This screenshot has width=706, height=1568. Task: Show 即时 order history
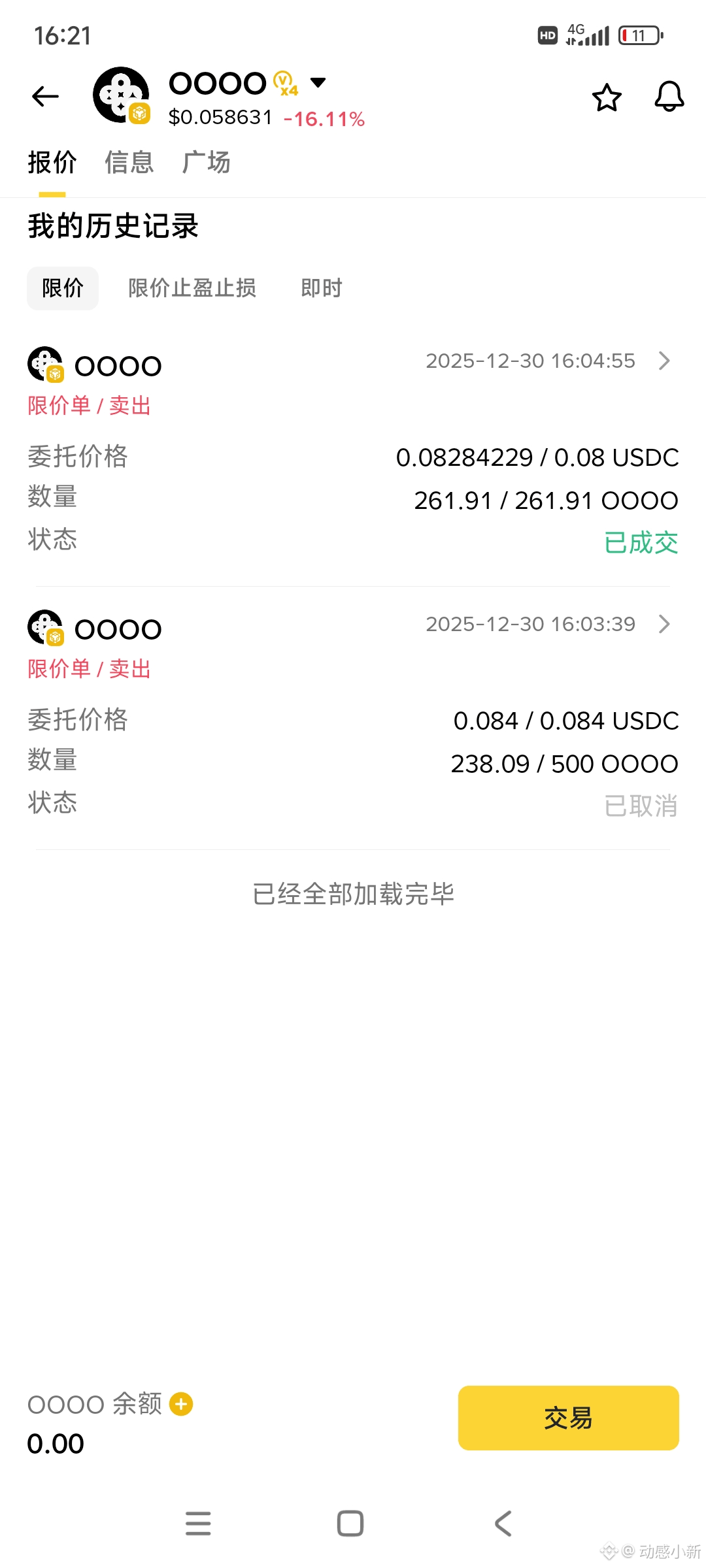tap(322, 288)
